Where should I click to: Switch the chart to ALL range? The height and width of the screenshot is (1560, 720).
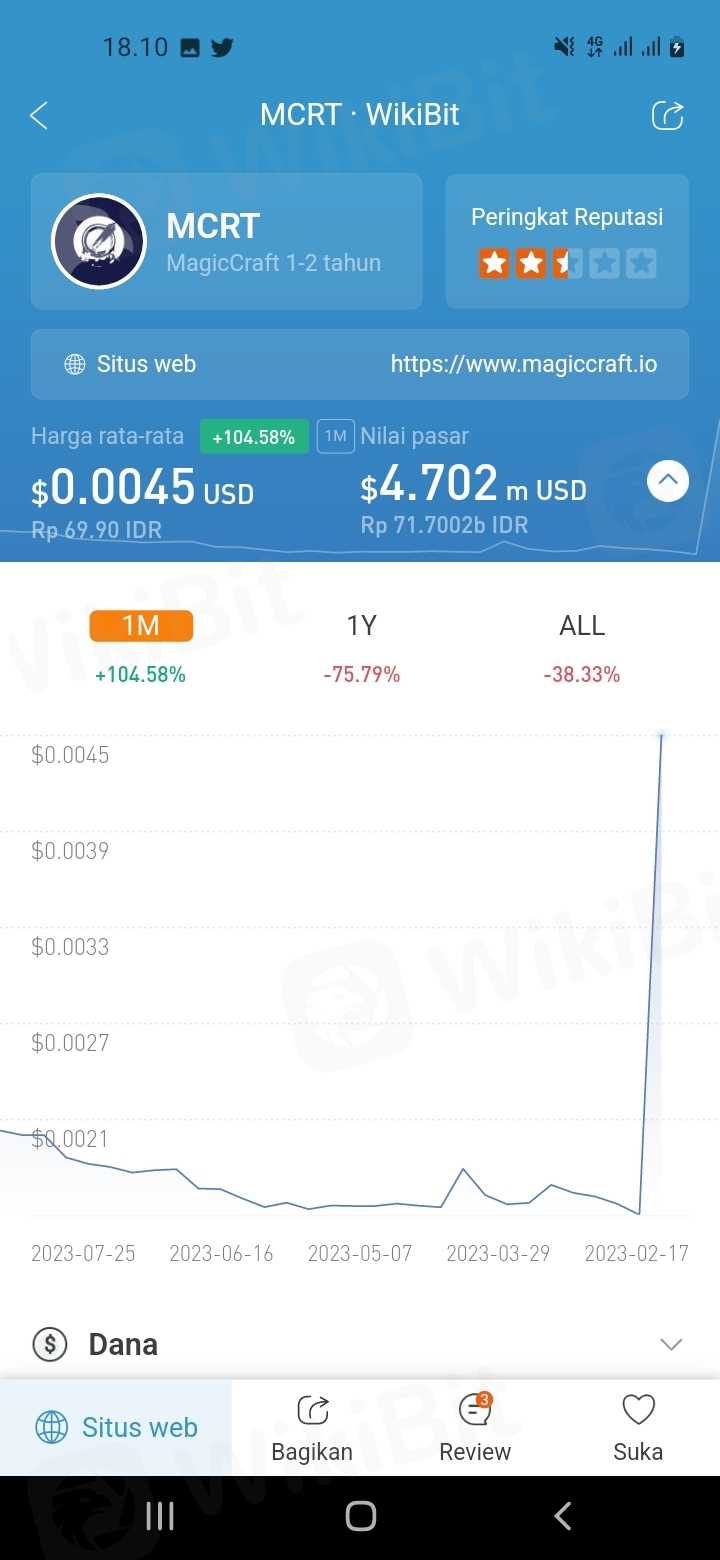[x=582, y=626]
